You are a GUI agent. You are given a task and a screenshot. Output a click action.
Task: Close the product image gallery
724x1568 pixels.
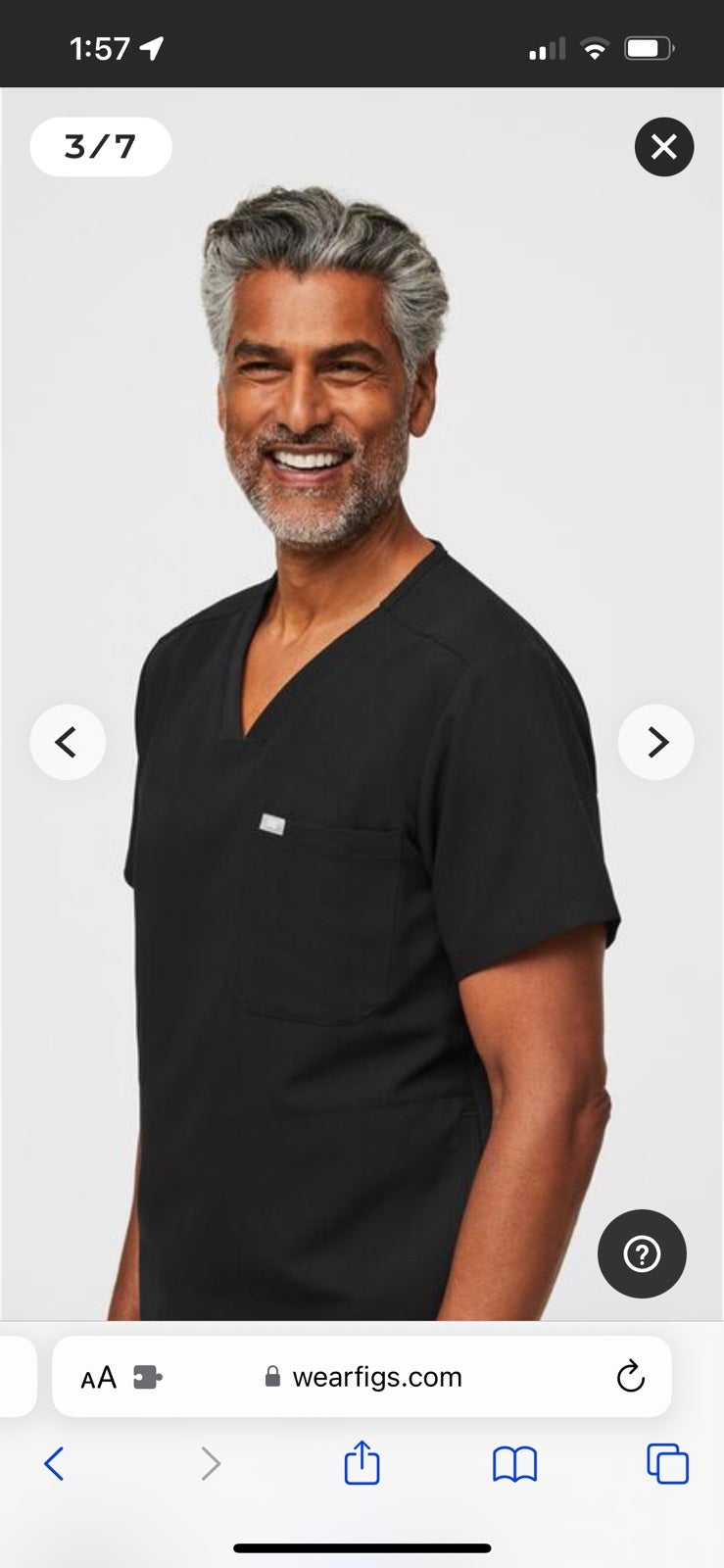(x=663, y=147)
